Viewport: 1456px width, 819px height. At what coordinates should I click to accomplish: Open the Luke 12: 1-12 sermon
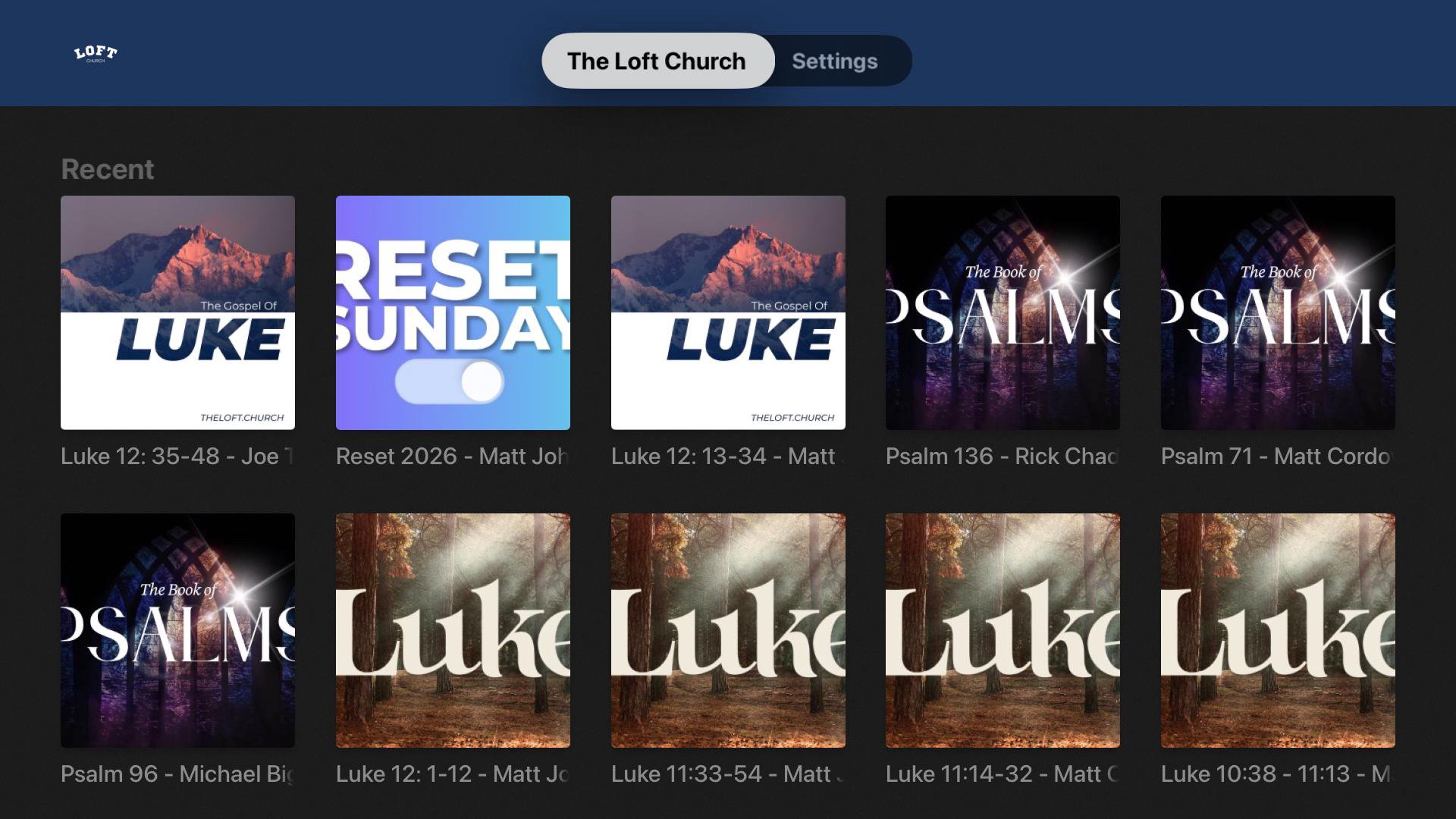point(453,630)
